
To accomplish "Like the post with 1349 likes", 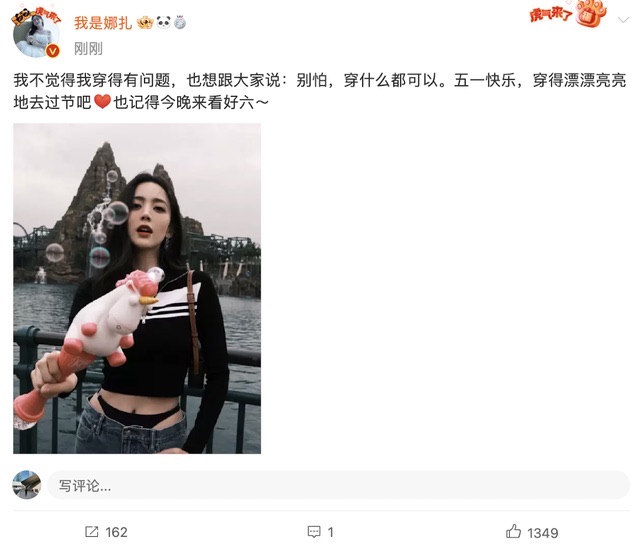I will [532, 532].
